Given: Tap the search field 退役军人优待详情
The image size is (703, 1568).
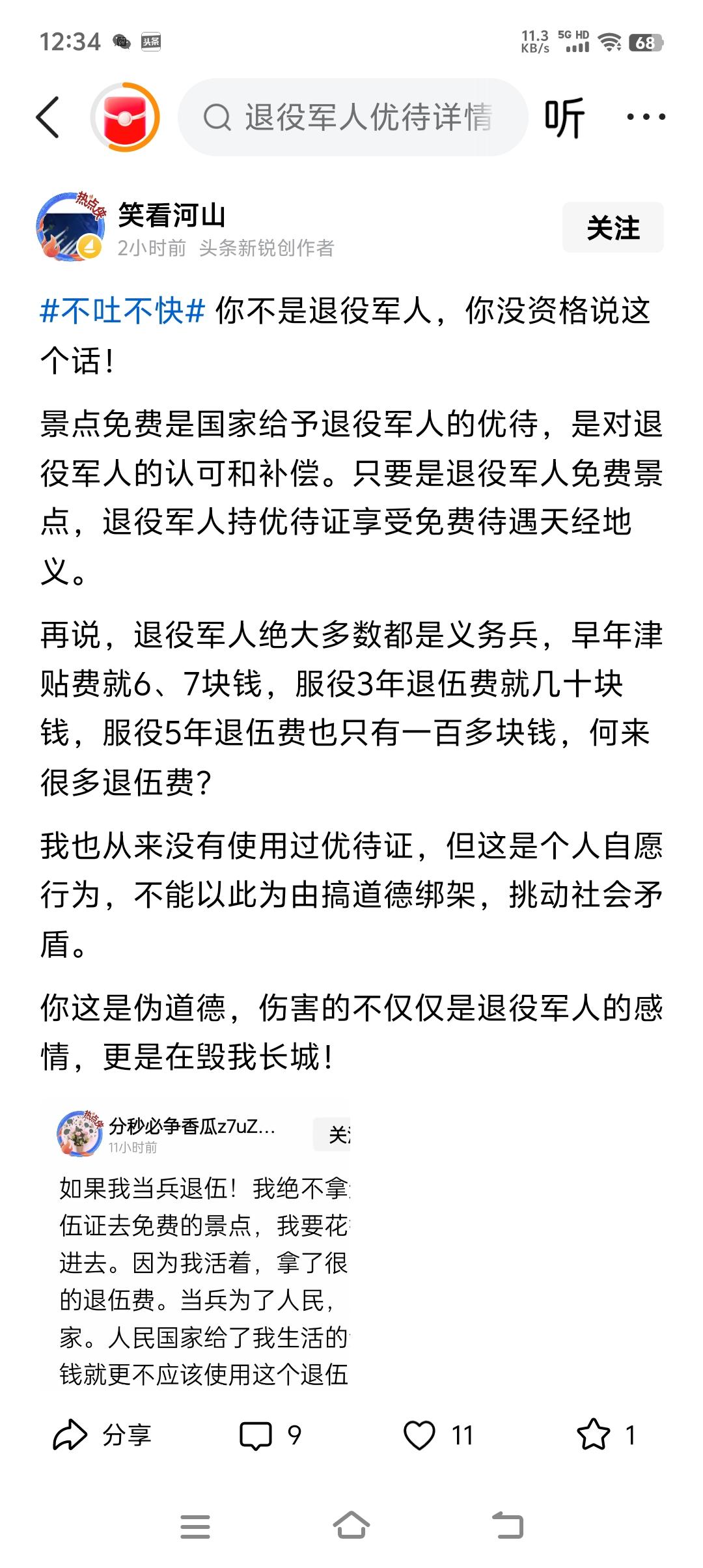Looking at the screenshot, I should (365, 118).
